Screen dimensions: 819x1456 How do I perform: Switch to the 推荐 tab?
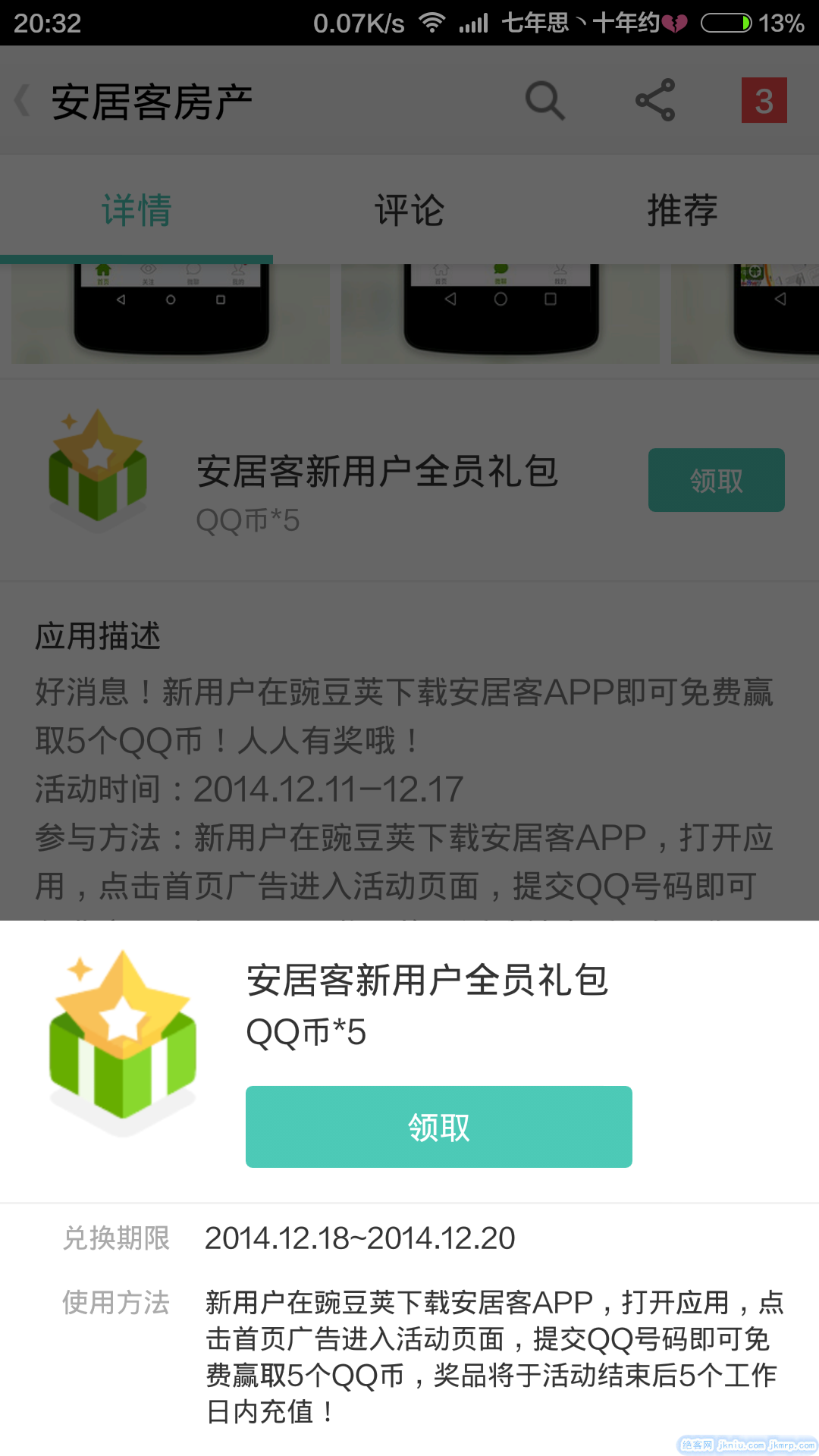682,210
